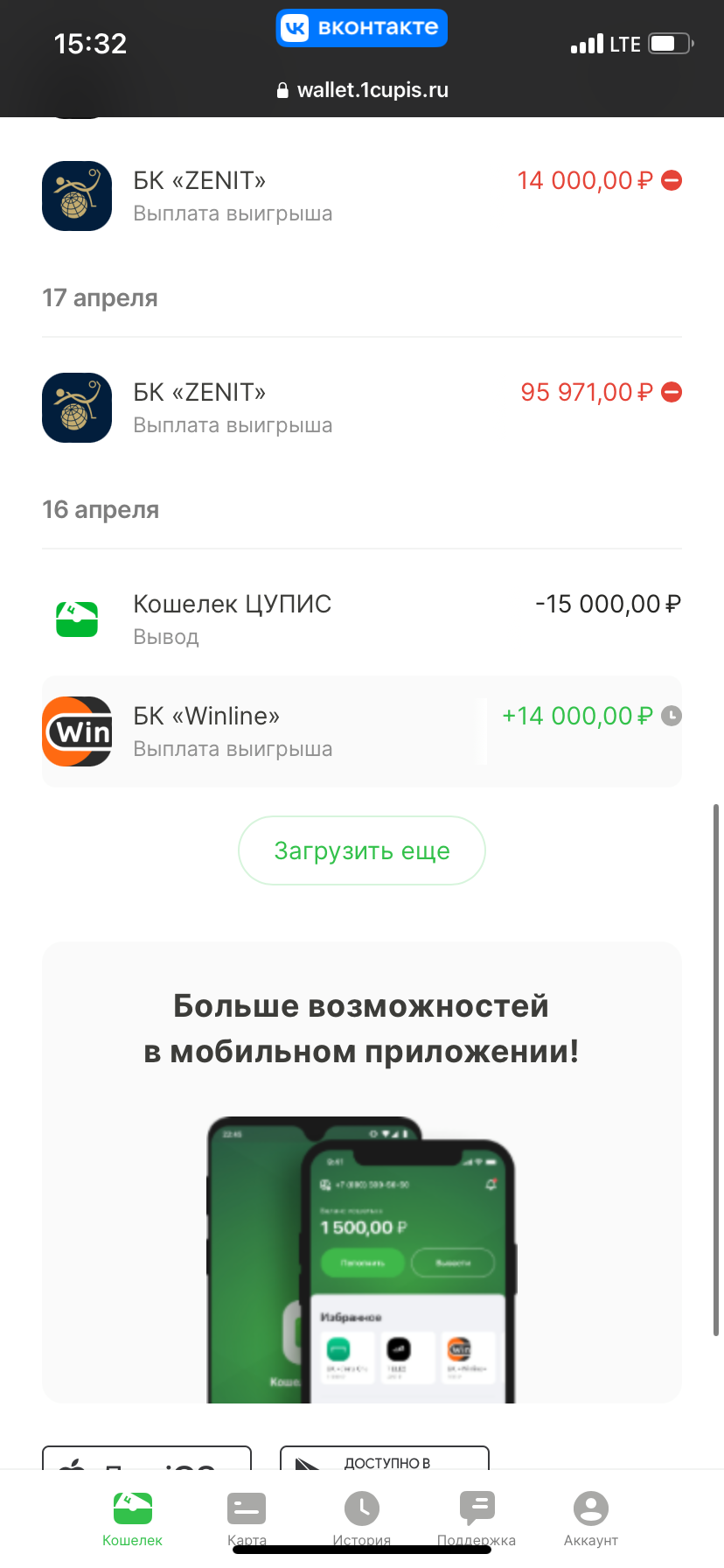This screenshot has height=1568, width=724.
Task: Switch to the Карта tab
Action: click(x=247, y=1517)
